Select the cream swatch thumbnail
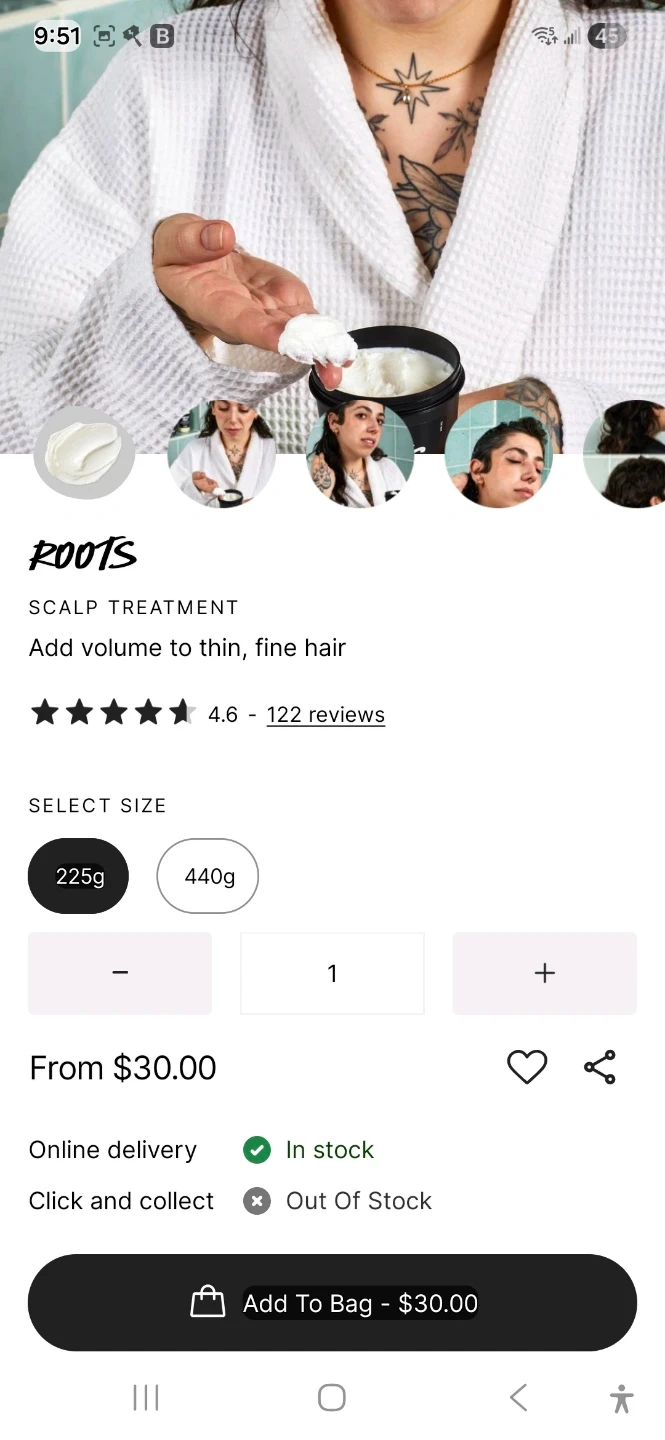Viewport: 665px width, 1440px height. pyautogui.click(x=84, y=453)
